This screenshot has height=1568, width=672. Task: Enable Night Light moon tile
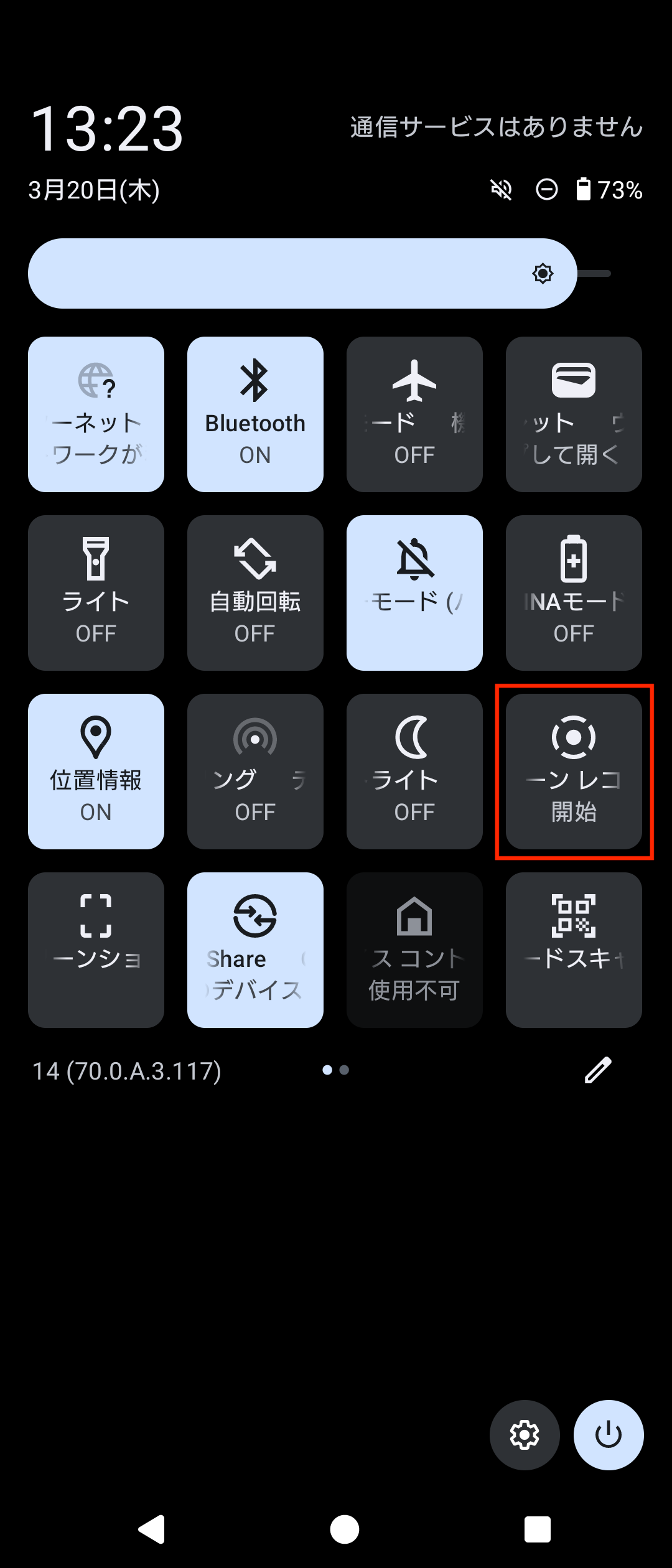click(x=414, y=772)
